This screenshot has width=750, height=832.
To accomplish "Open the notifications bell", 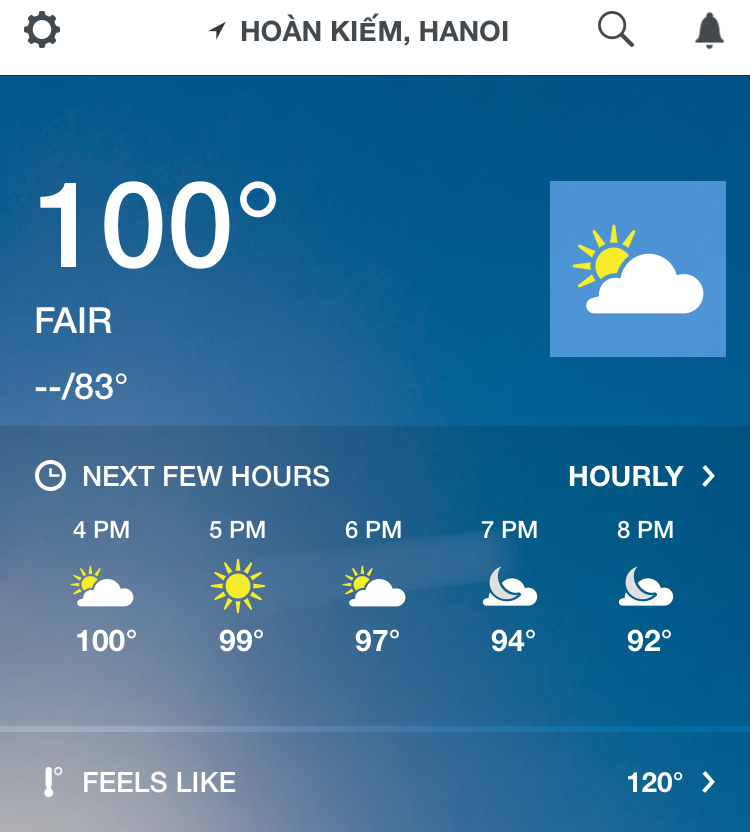I will pos(709,31).
